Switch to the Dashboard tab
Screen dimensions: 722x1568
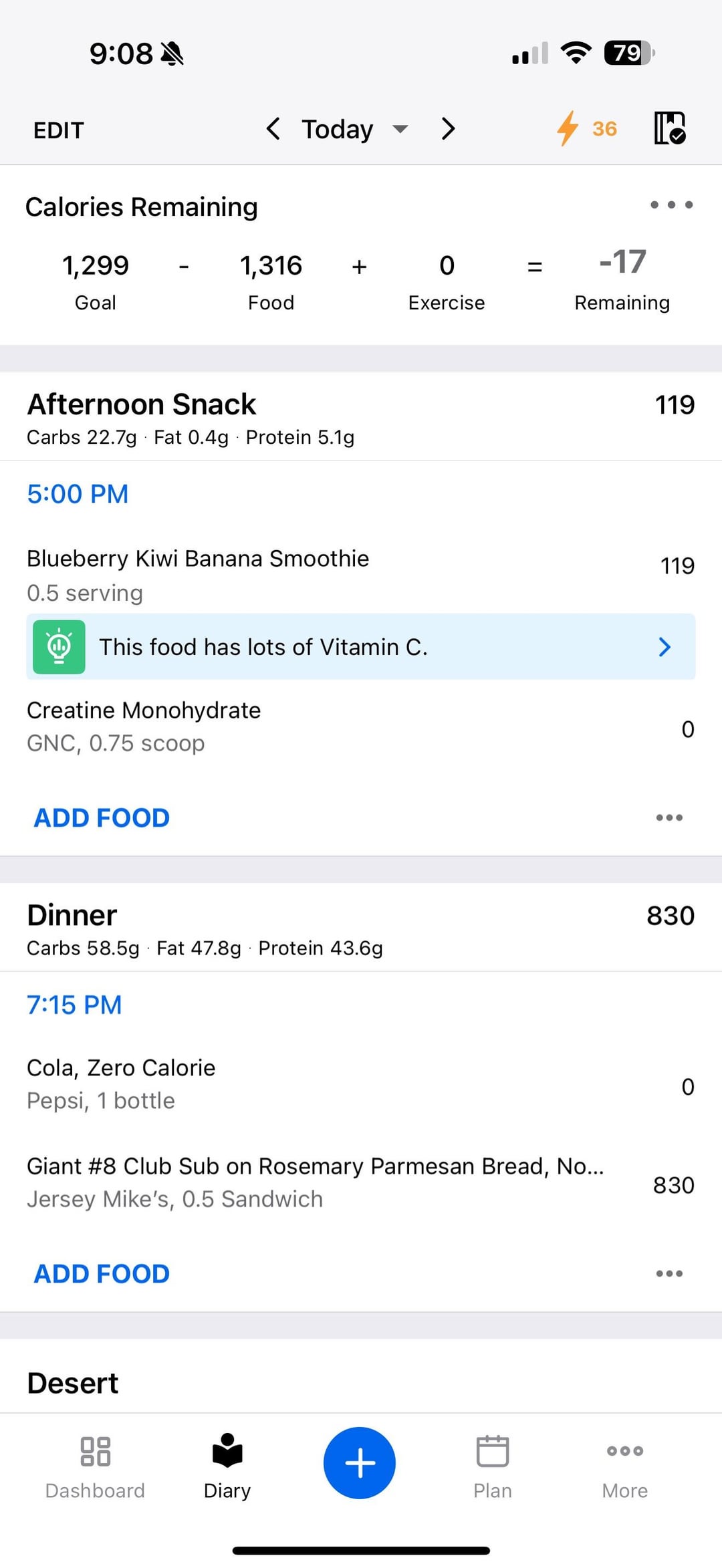pyautogui.click(x=95, y=1467)
